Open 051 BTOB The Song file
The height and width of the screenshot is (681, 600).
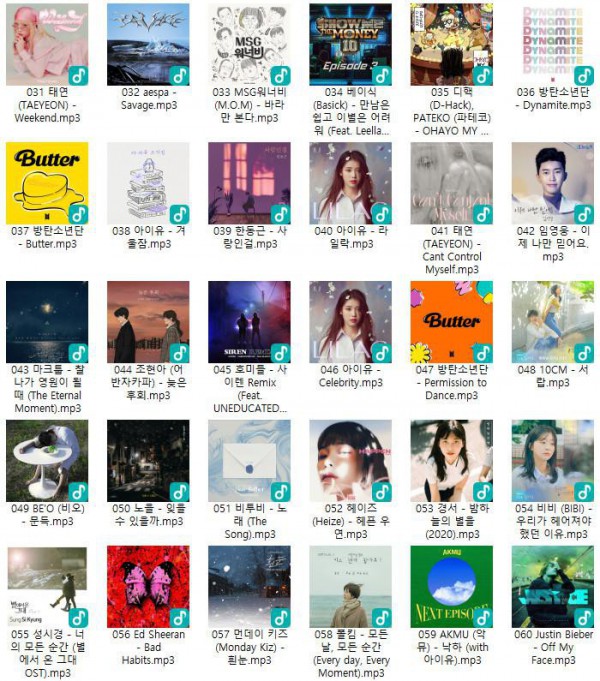(248, 459)
